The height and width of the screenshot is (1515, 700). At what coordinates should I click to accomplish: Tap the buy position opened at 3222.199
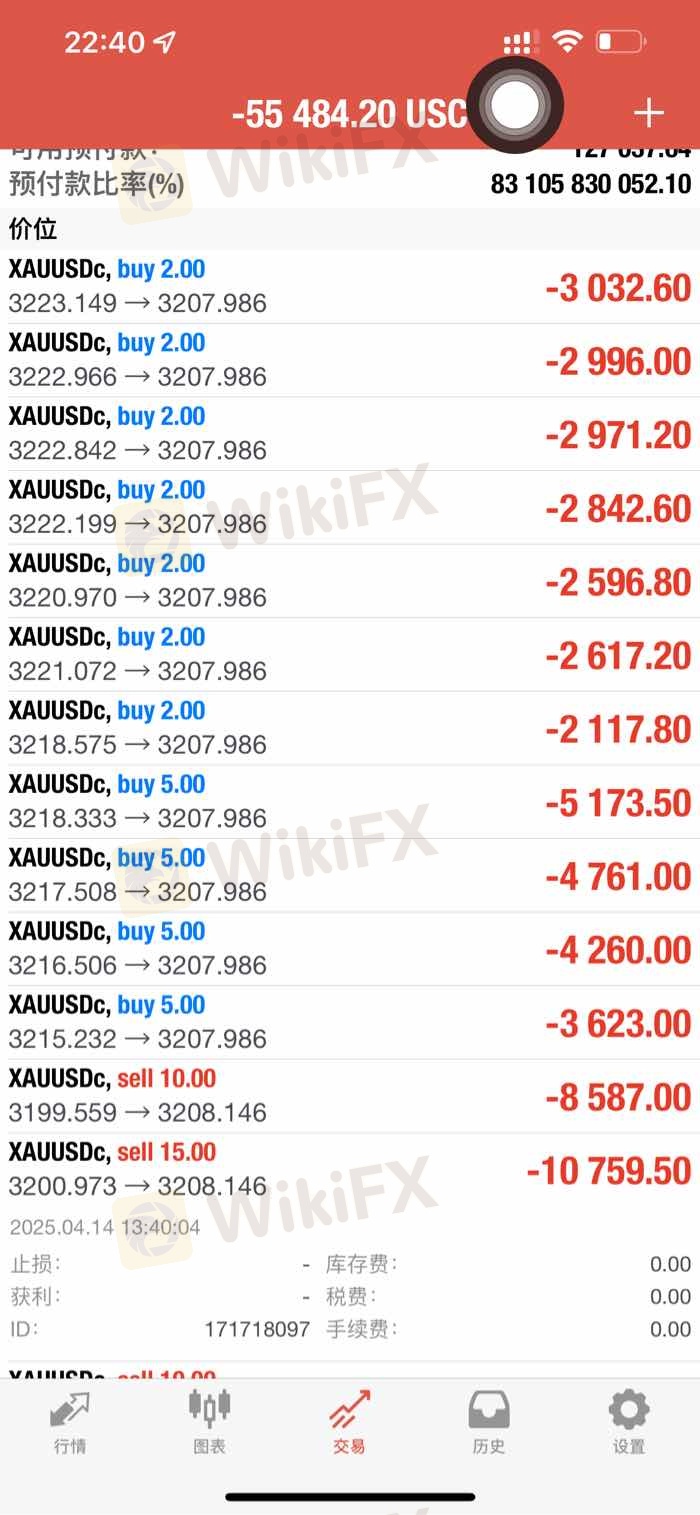350,508
